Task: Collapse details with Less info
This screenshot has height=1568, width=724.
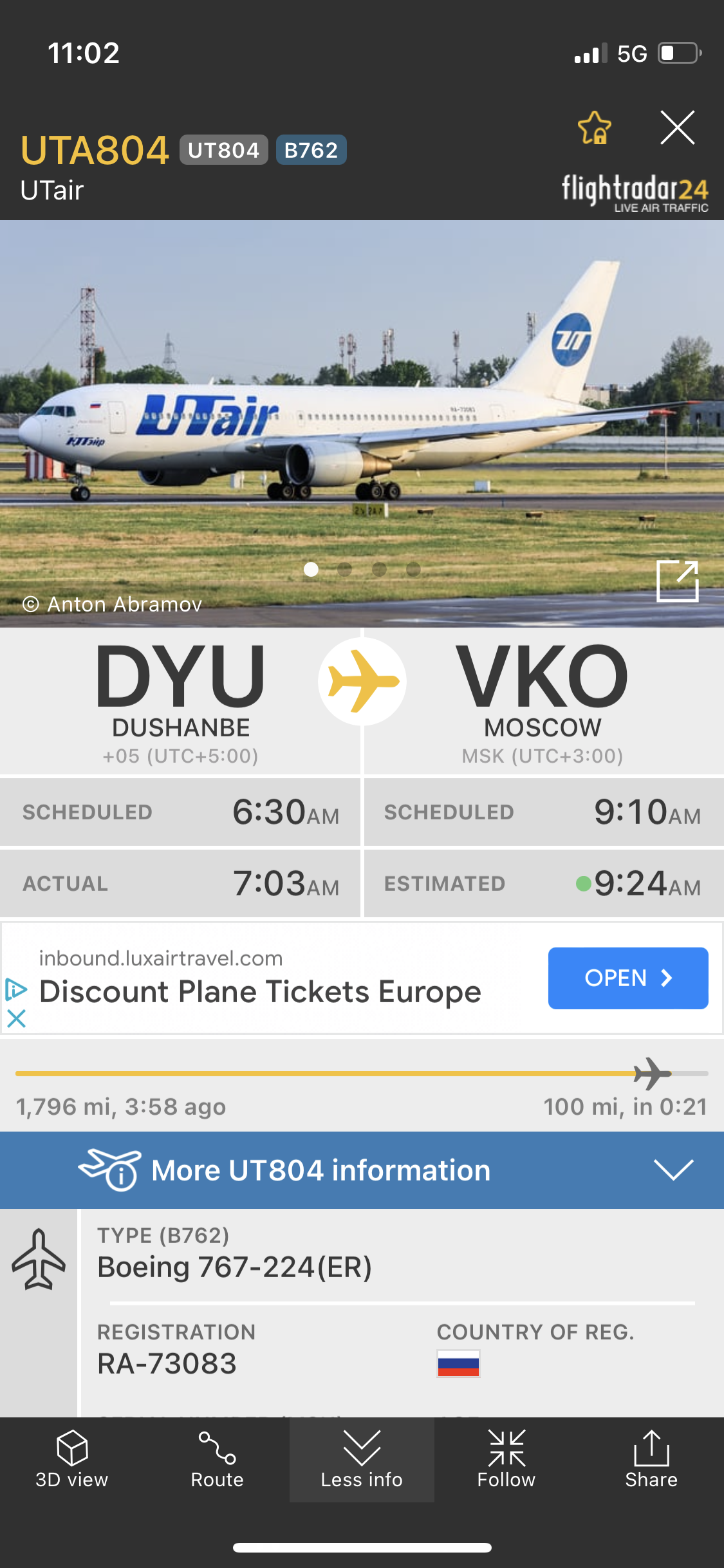Action: (x=362, y=1460)
